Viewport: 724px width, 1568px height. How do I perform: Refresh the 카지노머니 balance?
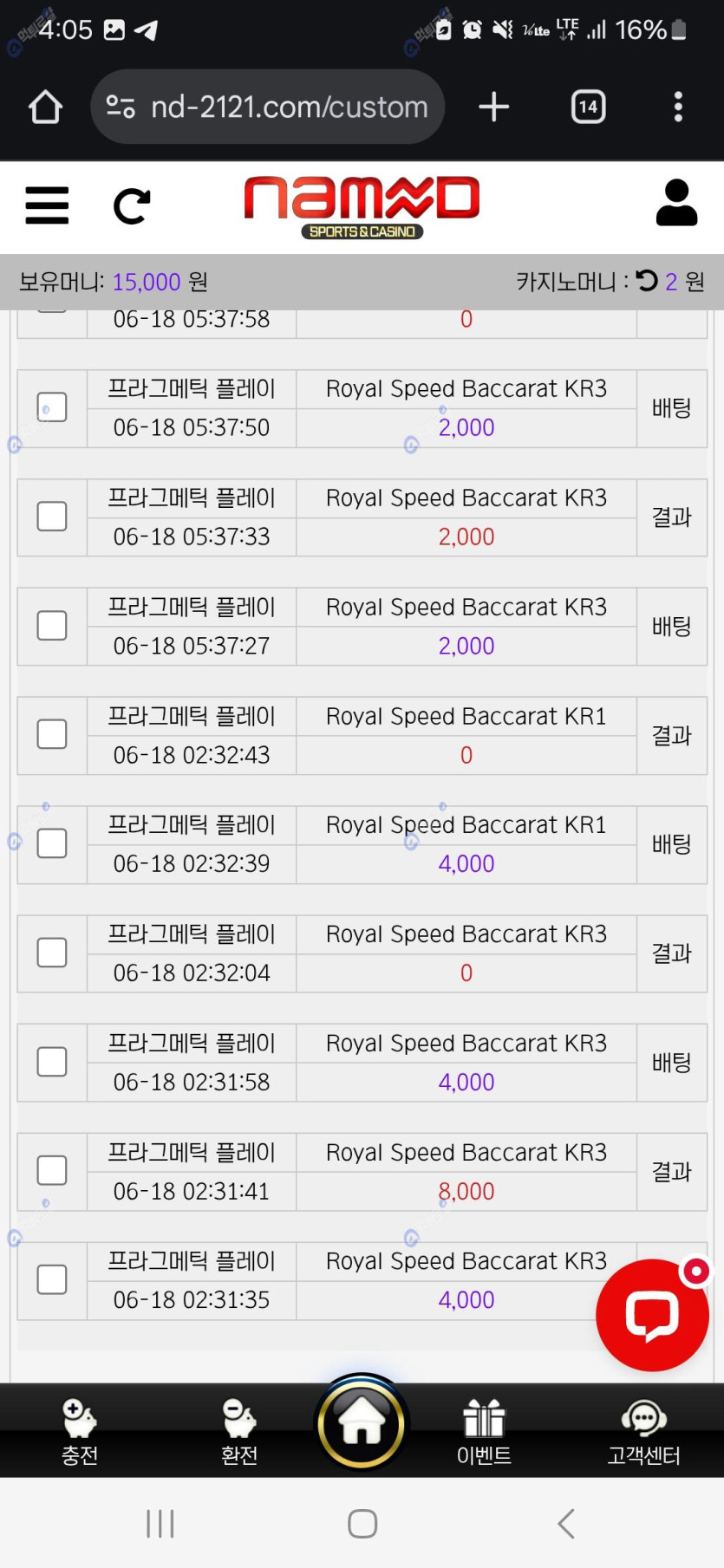(x=647, y=281)
